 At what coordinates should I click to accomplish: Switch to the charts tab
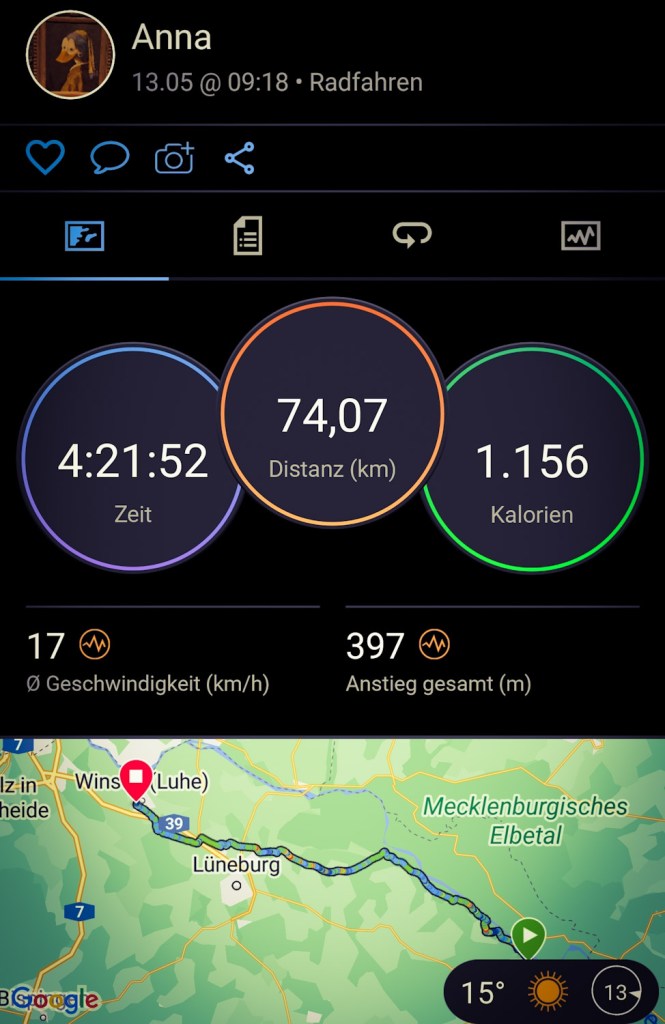581,236
